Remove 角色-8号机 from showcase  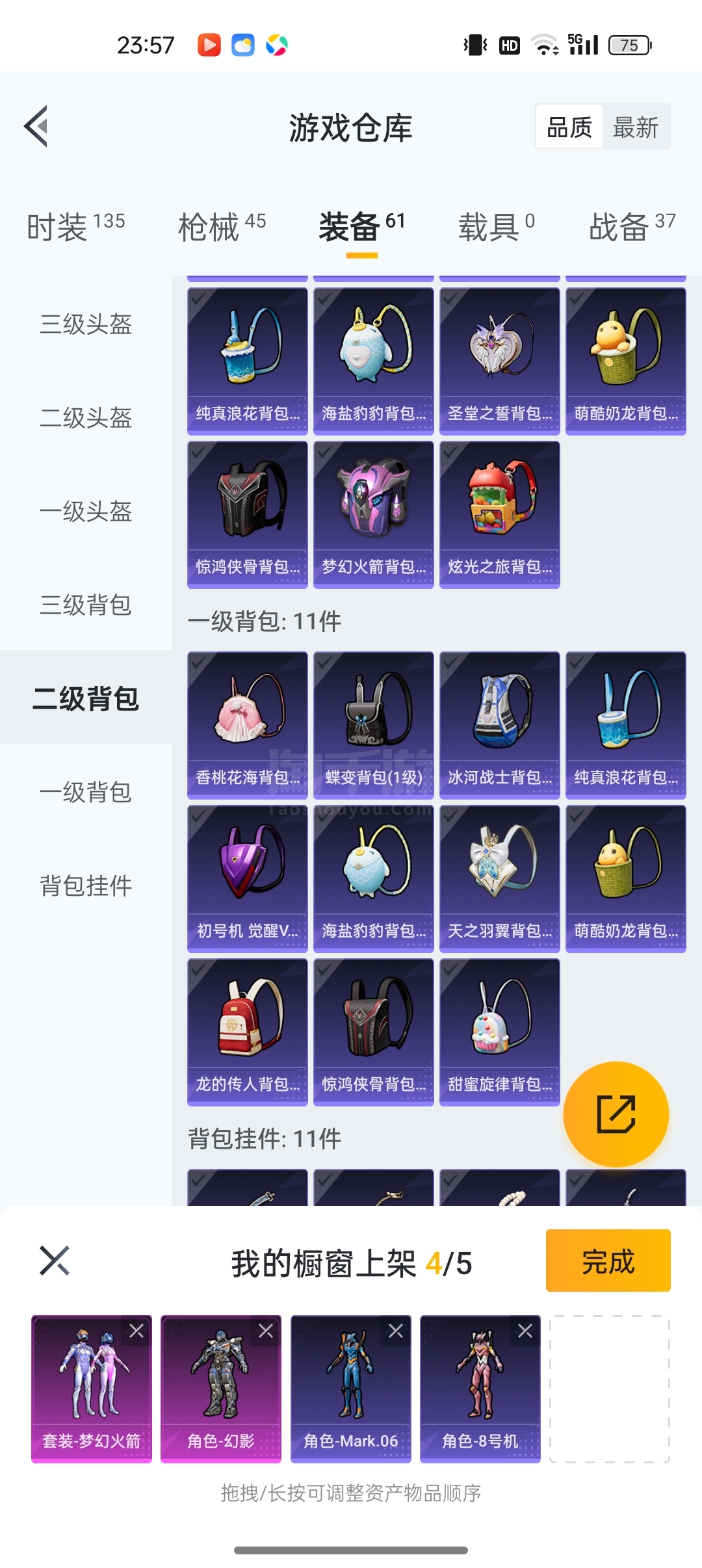525,1331
